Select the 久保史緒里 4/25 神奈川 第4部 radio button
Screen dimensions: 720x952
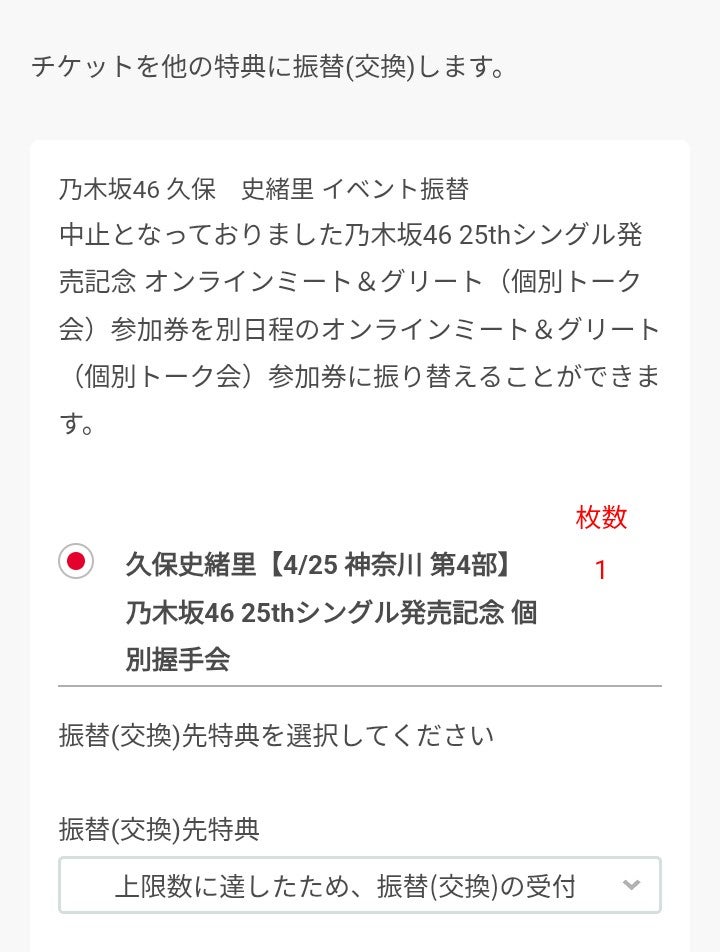(x=76, y=561)
